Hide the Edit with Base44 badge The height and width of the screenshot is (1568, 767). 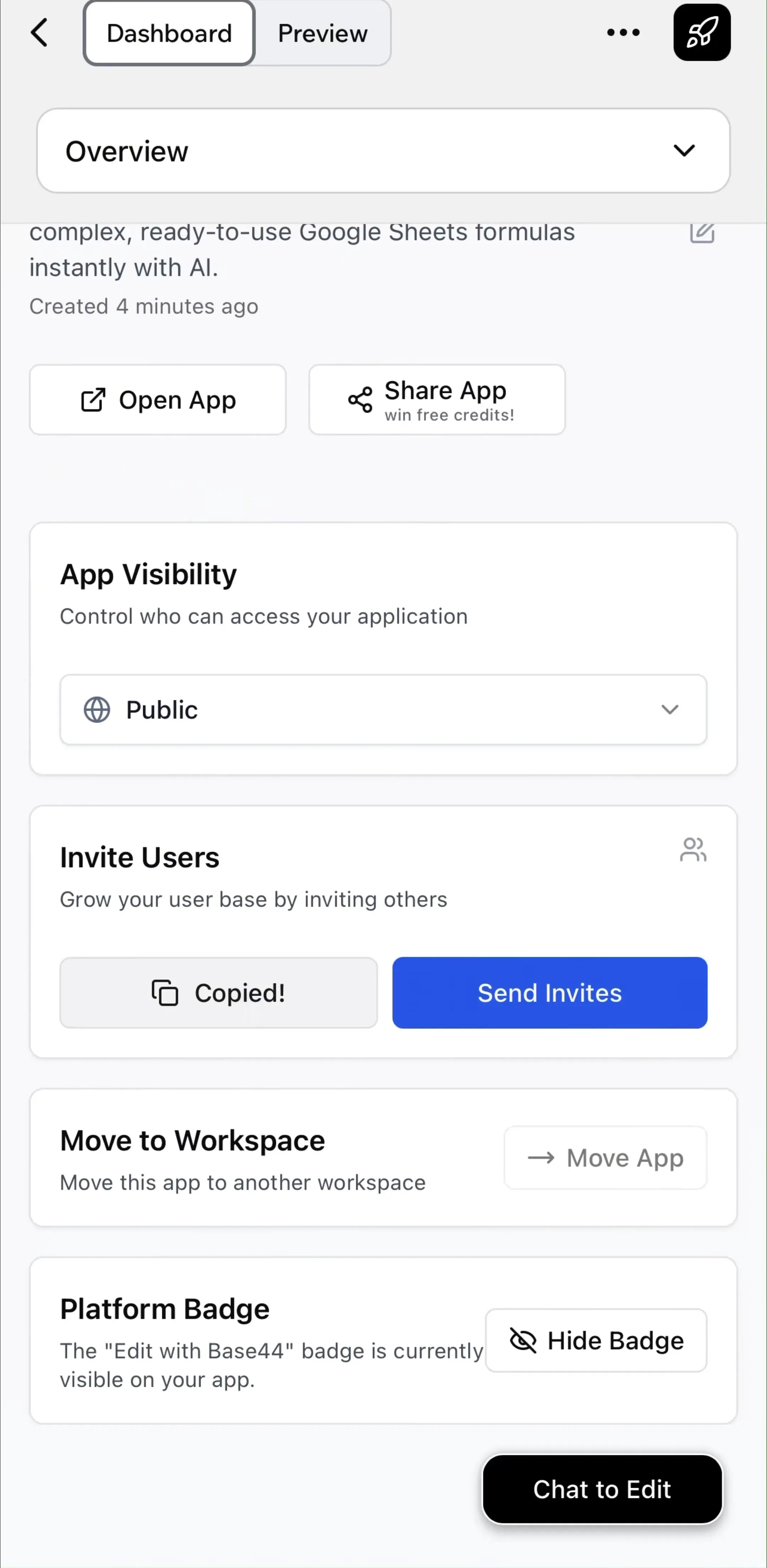pyautogui.click(x=596, y=1340)
